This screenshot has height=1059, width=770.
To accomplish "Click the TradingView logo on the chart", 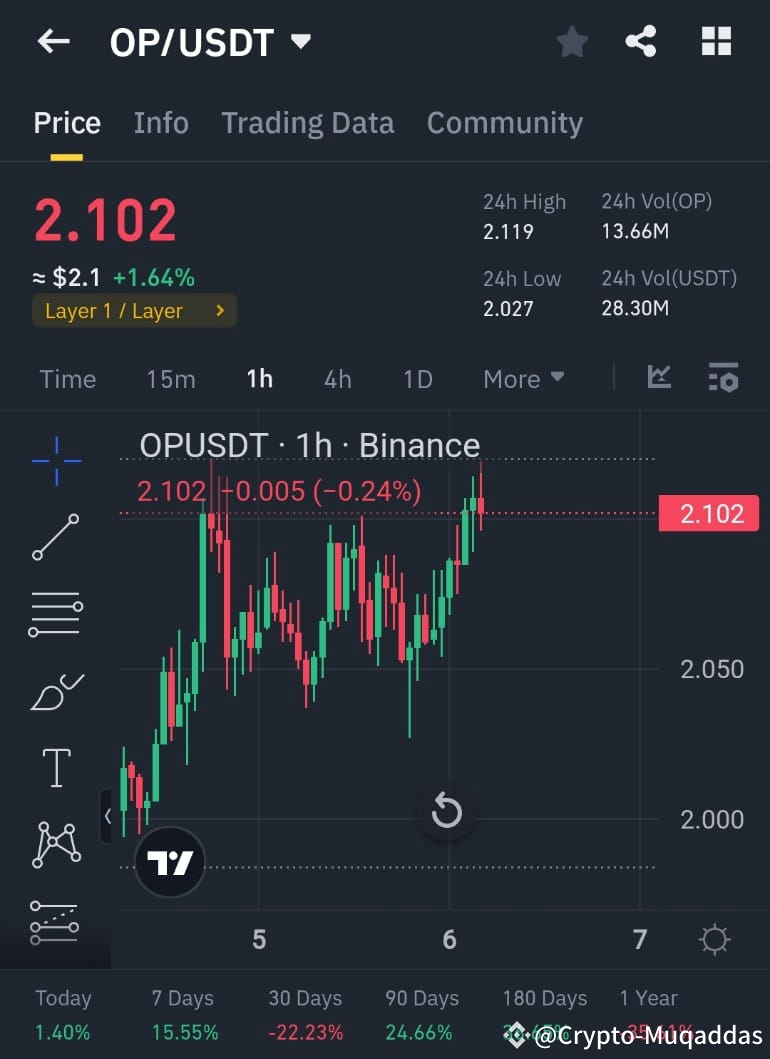I will [x=168, y=862].
